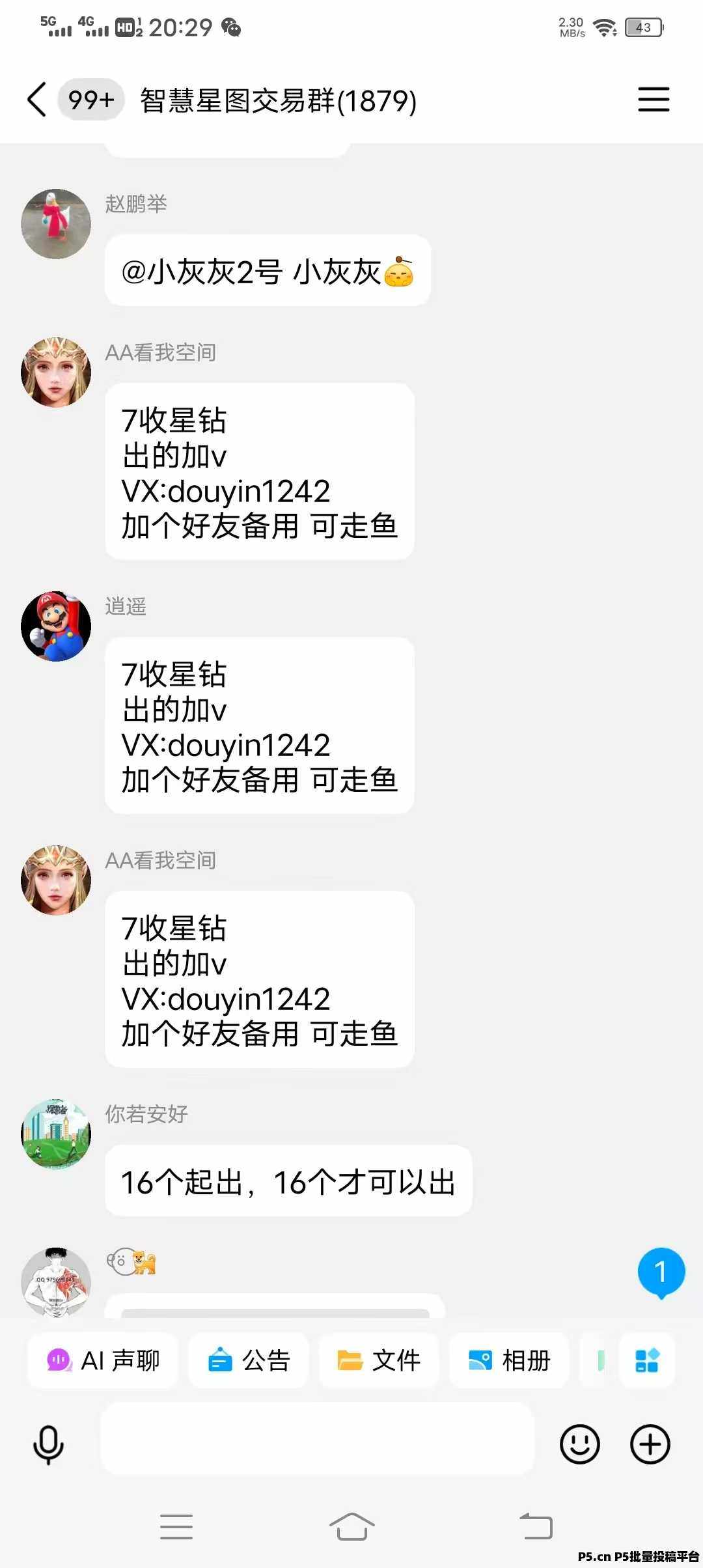Focus the message input field

(318, 1438)
